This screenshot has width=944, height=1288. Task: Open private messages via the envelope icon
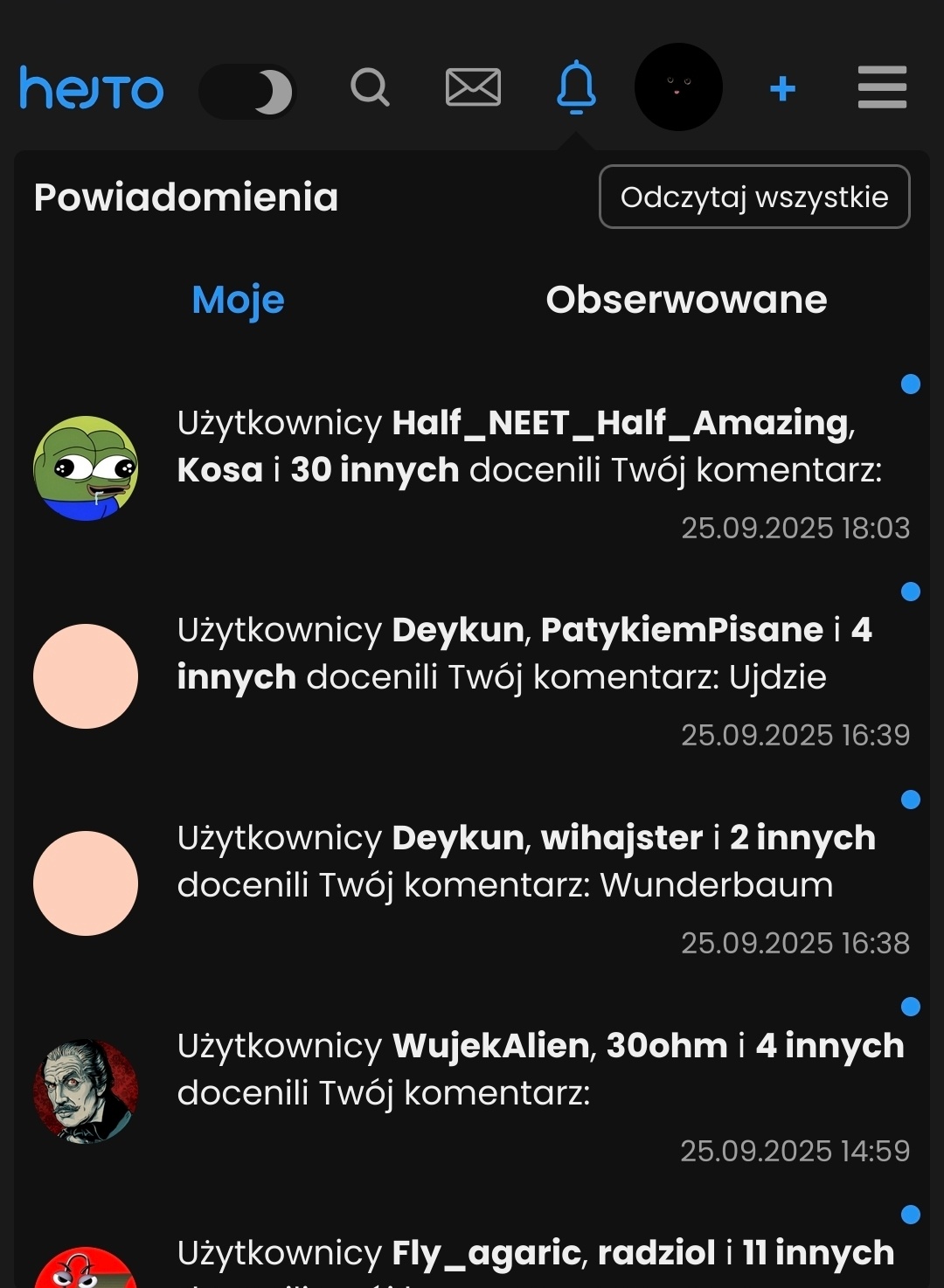473,87
